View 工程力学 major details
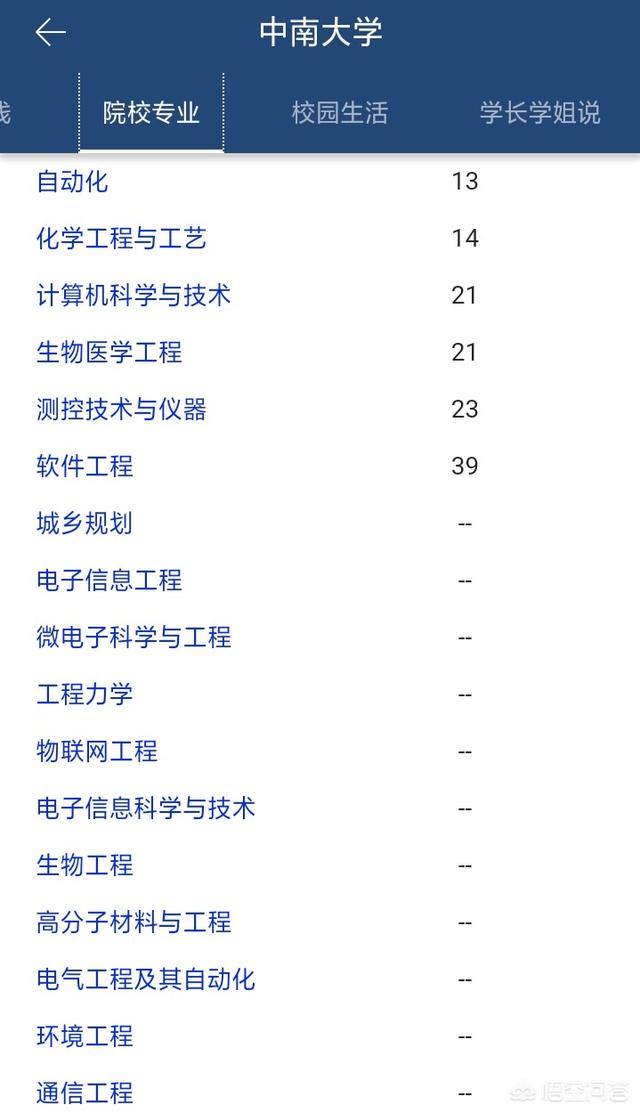Image resolution: width=640 pixels, height=1113 pixels. 84,695
